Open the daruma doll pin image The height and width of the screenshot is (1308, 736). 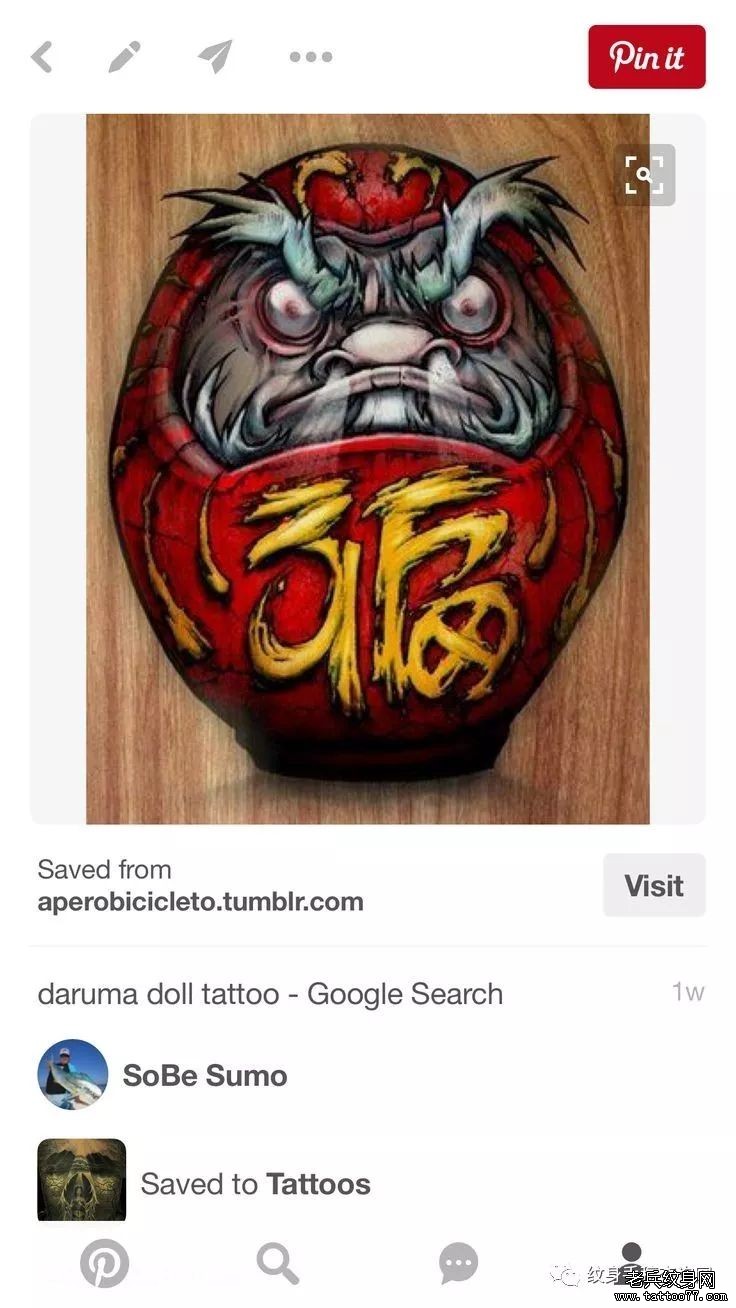pyautogui.click(x=368, y=468)
